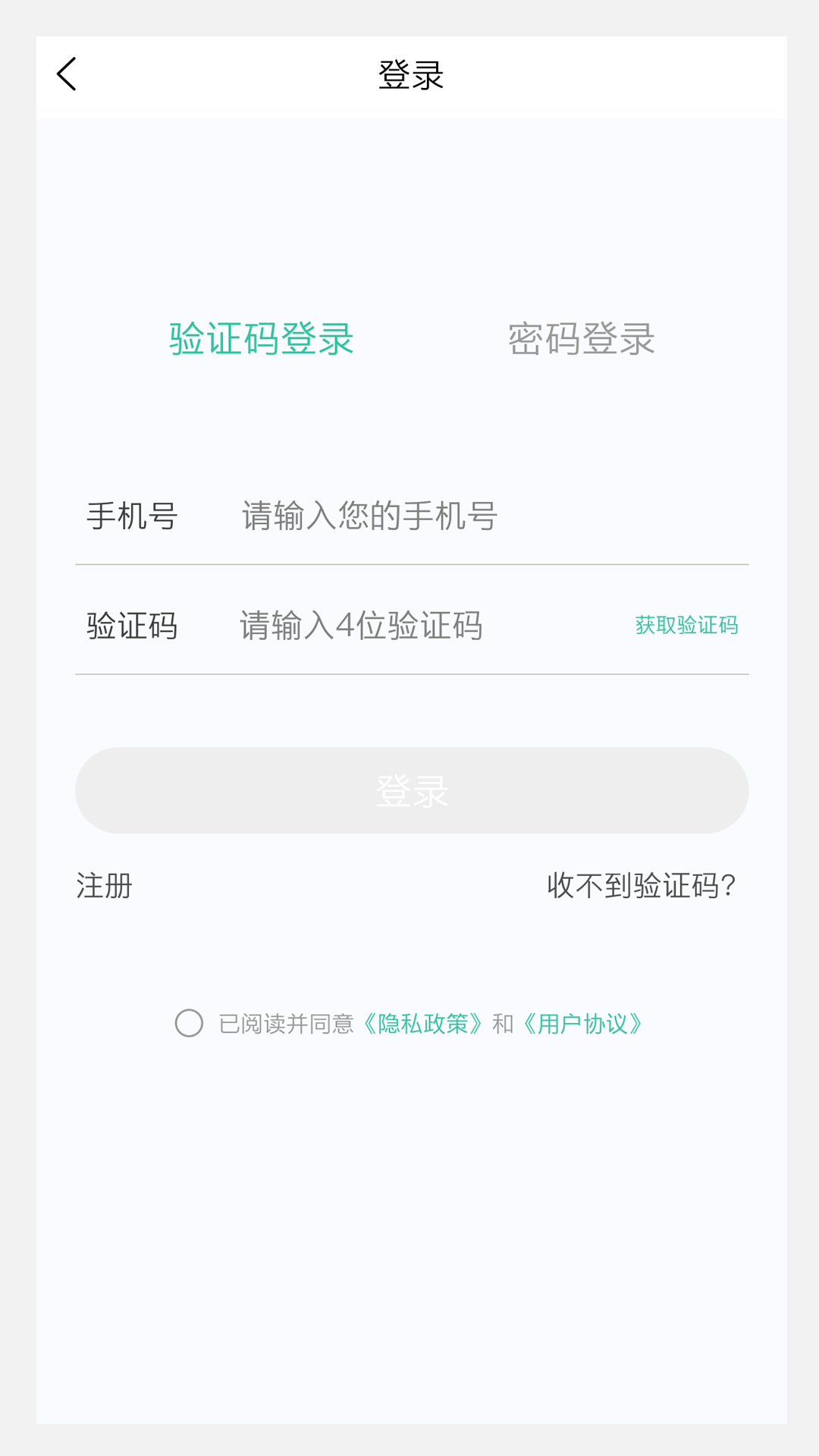Image resolution: width=819 pixels, height=1456 pixels.
Task: Tap the back arrow in the title bar
Action: point(67,74)
